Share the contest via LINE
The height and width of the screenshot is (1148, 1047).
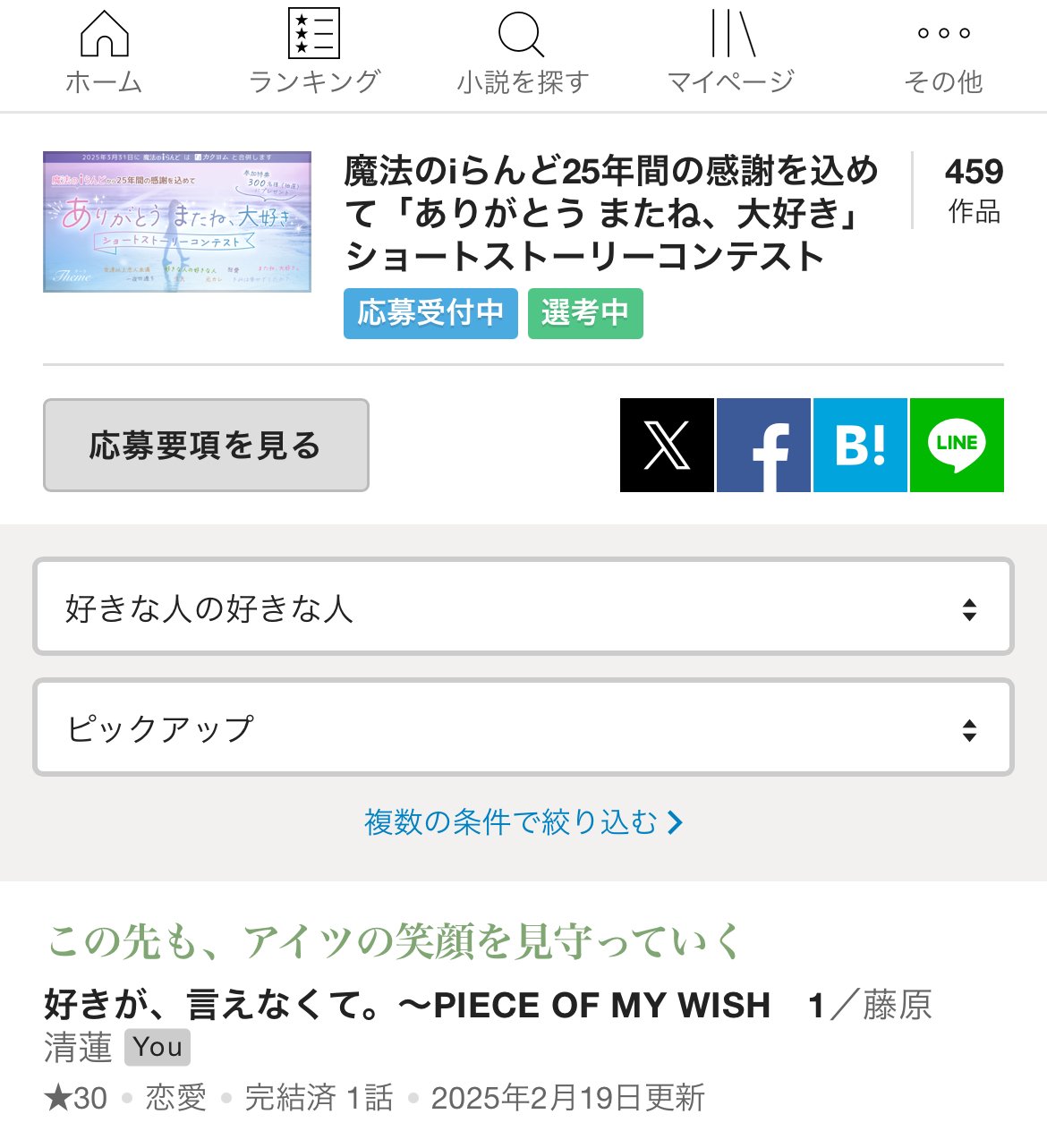(957, 445)
